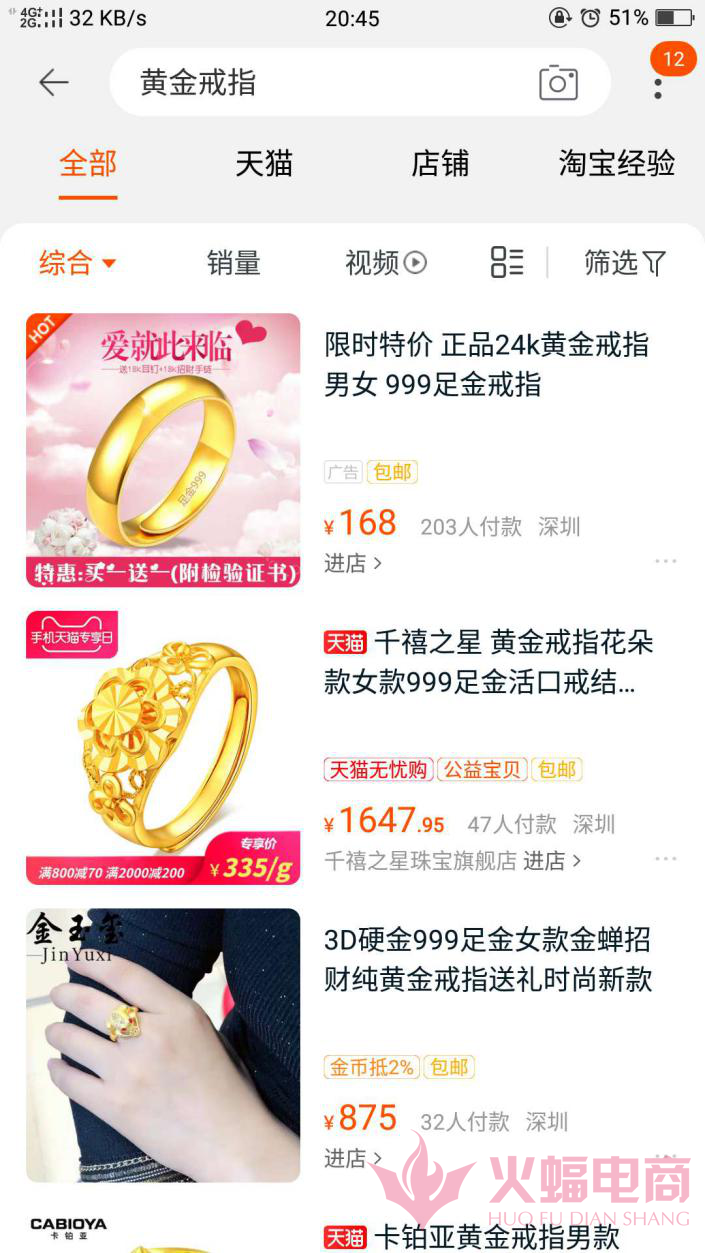Sort results by 销量
705x1253 pixels.
233,263
